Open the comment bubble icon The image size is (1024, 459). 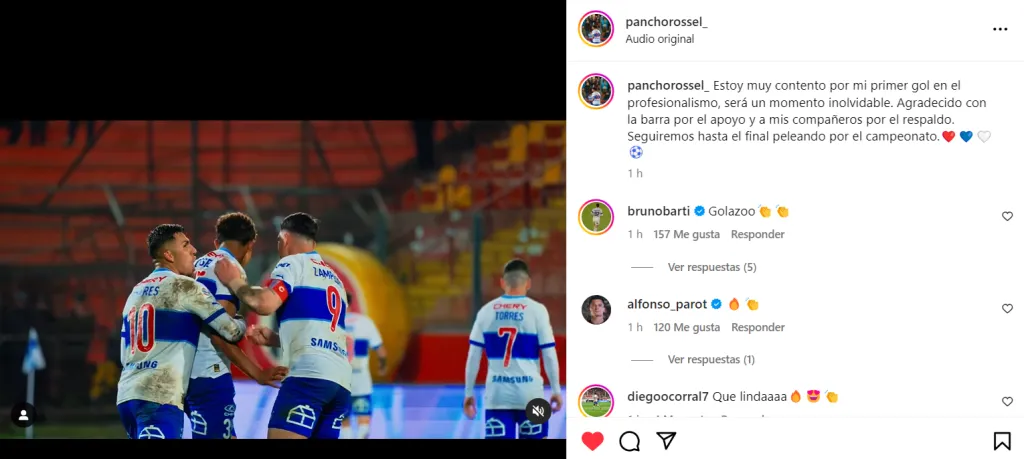click(629, 440)
